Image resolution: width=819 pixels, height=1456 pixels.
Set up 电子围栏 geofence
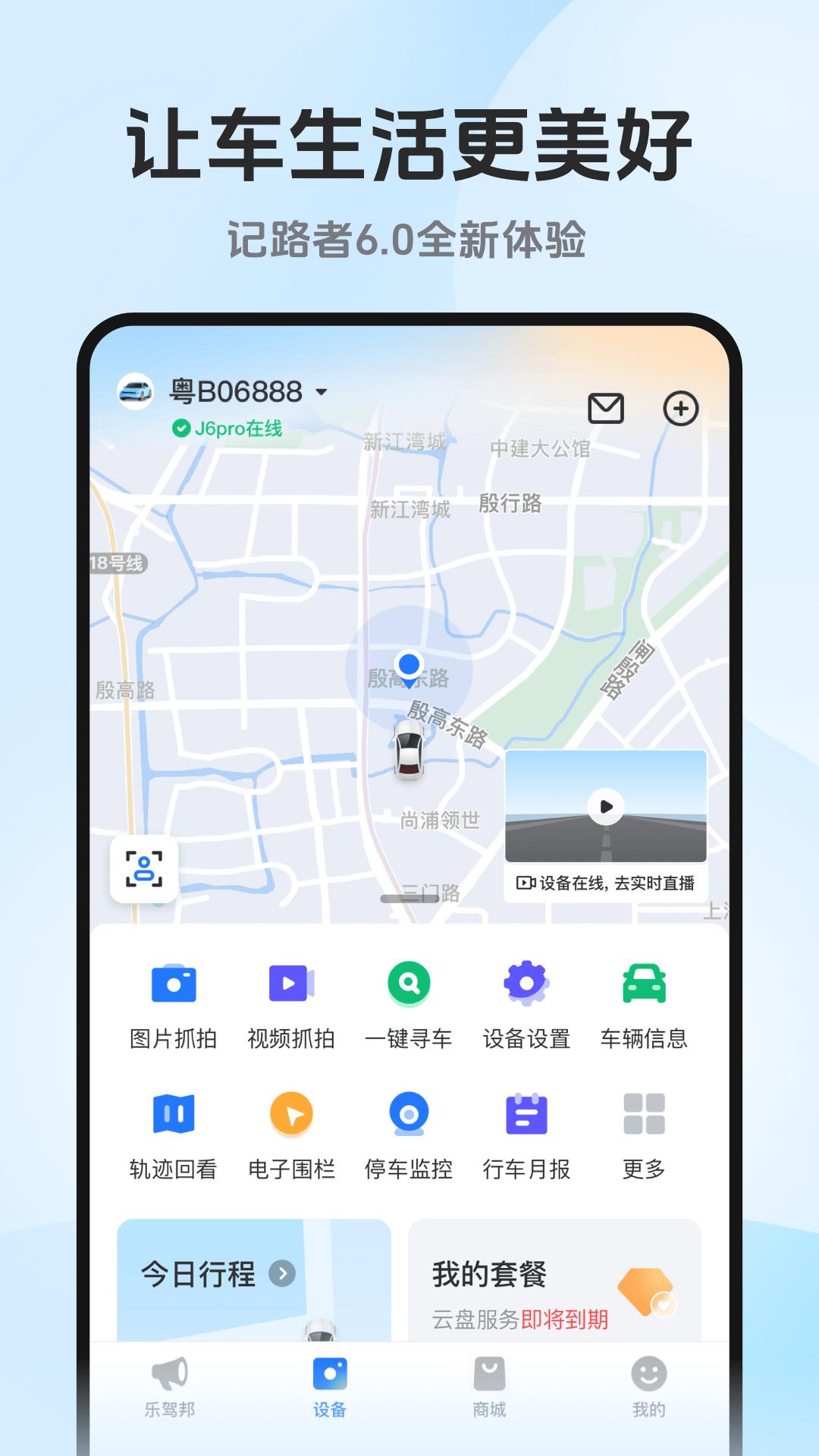292,1130
